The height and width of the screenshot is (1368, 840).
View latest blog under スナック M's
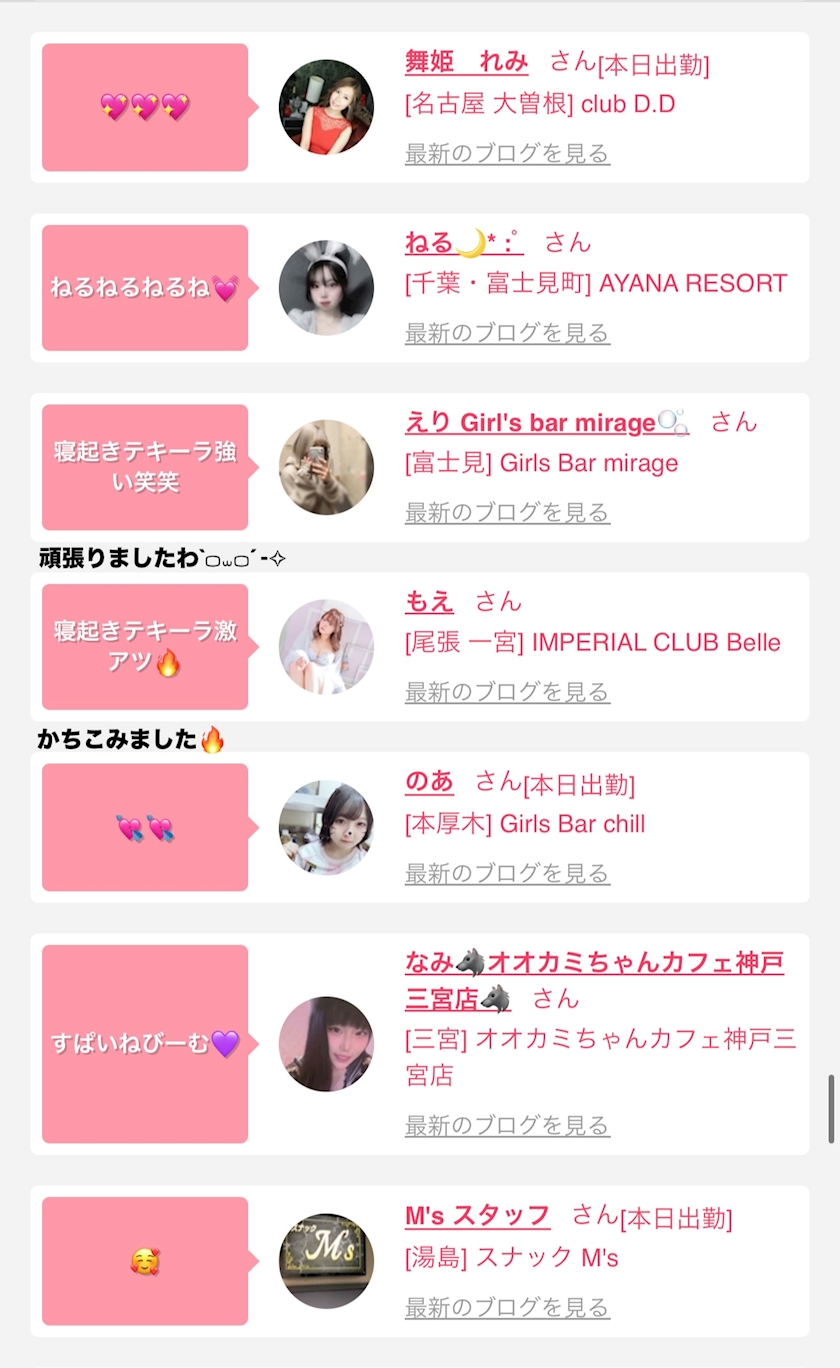click(x=507, y=1307)
